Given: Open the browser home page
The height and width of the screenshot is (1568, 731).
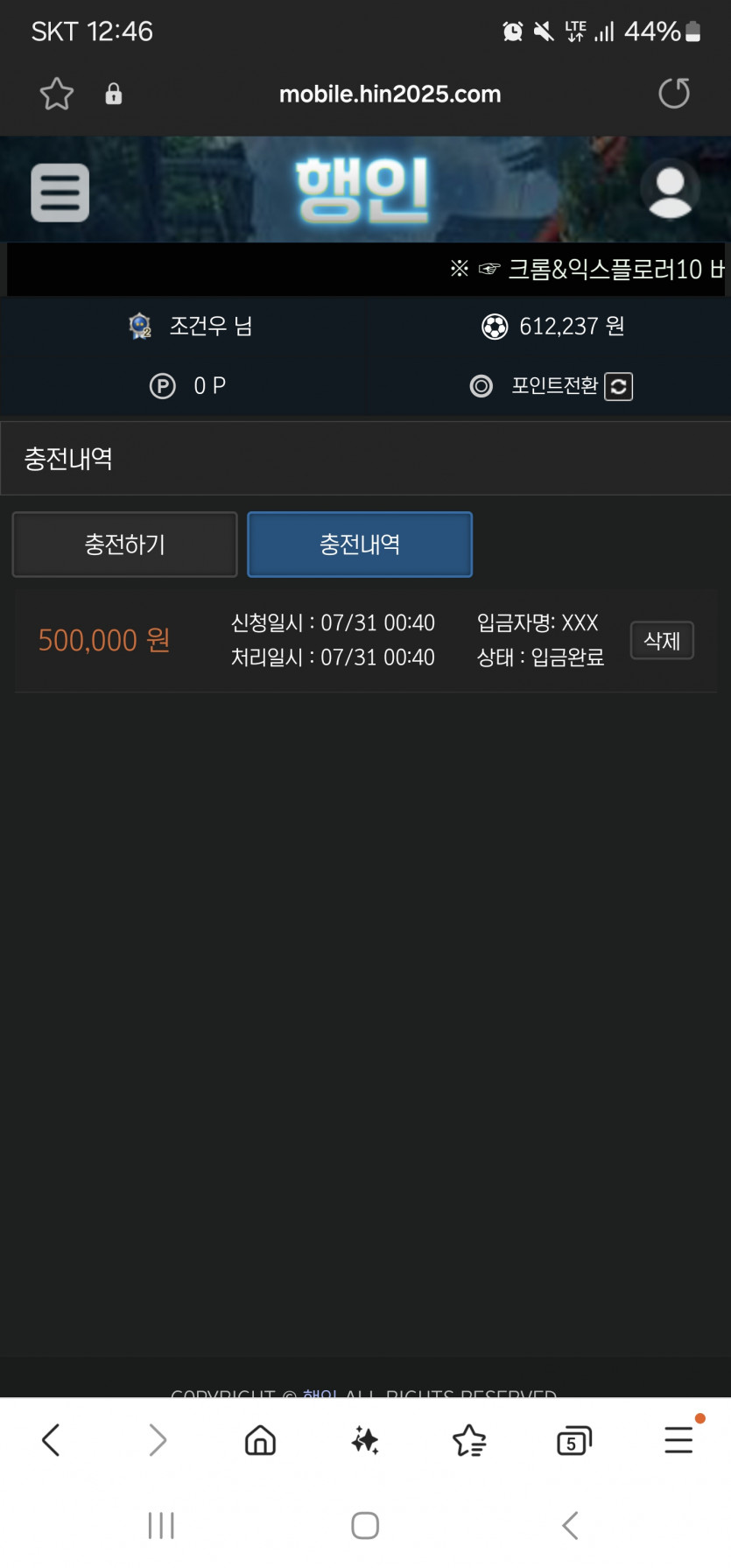Looking at the screenshot, I should coord(260,1439).
